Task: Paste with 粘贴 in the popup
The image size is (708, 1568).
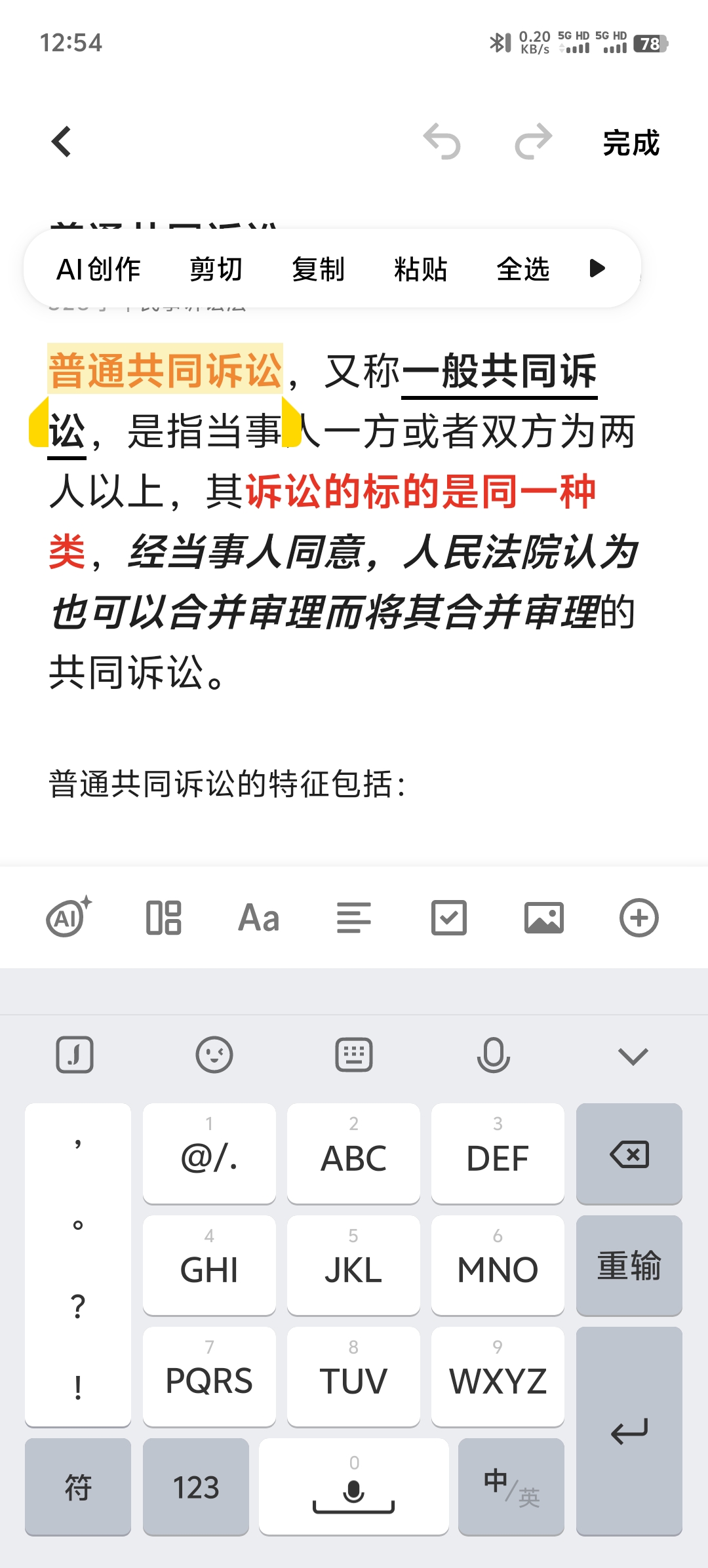Action: point(420,269)
